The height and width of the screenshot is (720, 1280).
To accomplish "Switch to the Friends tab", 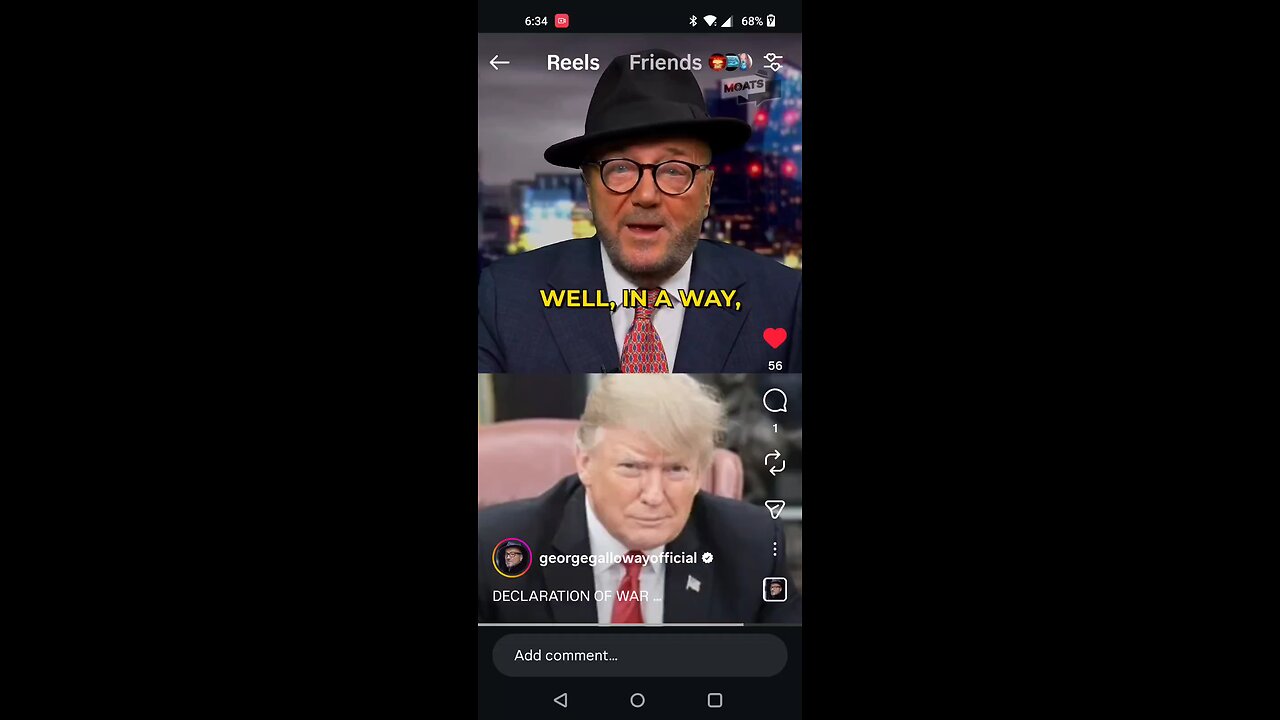I will click(x=665, y=63).
